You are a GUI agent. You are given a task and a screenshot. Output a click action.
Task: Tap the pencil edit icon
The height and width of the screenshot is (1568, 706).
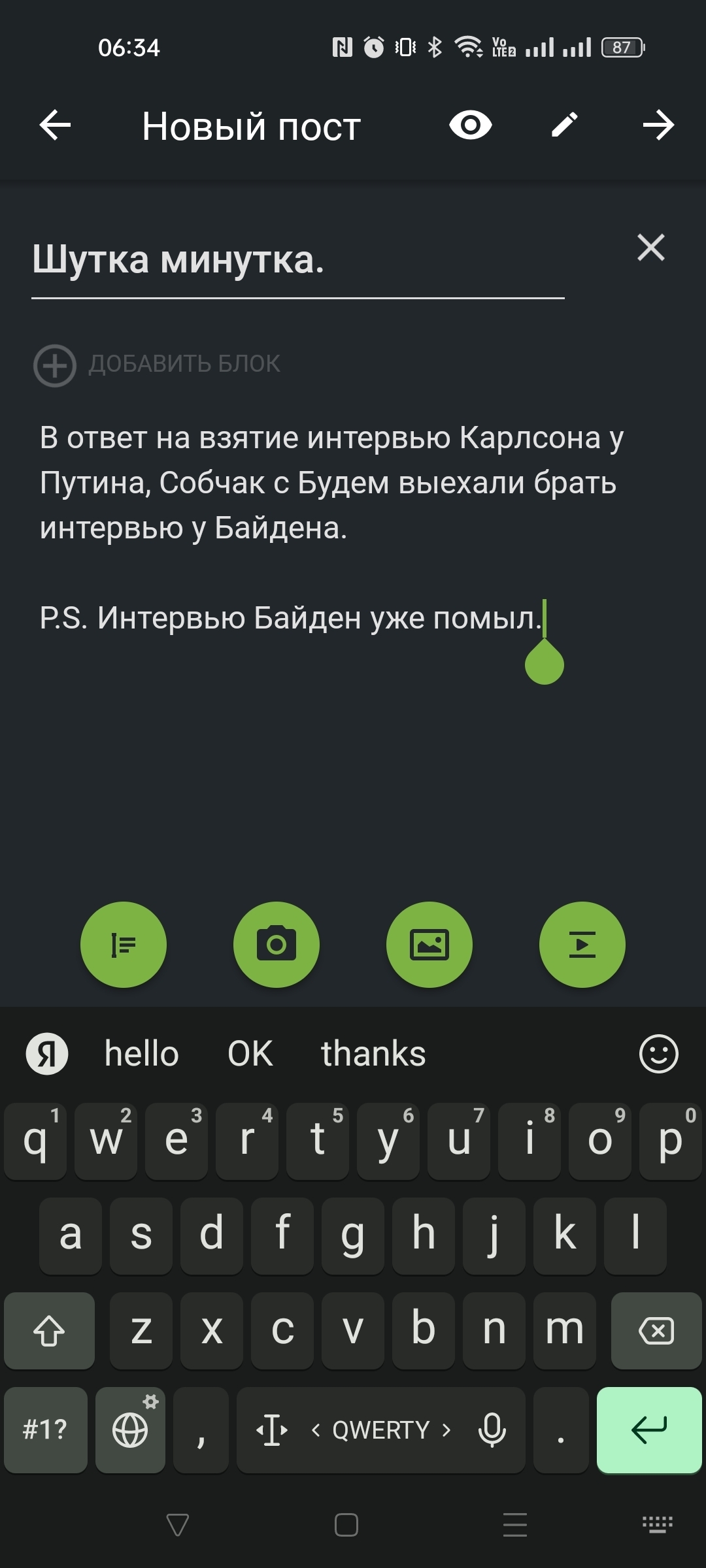tap(565, 125)
